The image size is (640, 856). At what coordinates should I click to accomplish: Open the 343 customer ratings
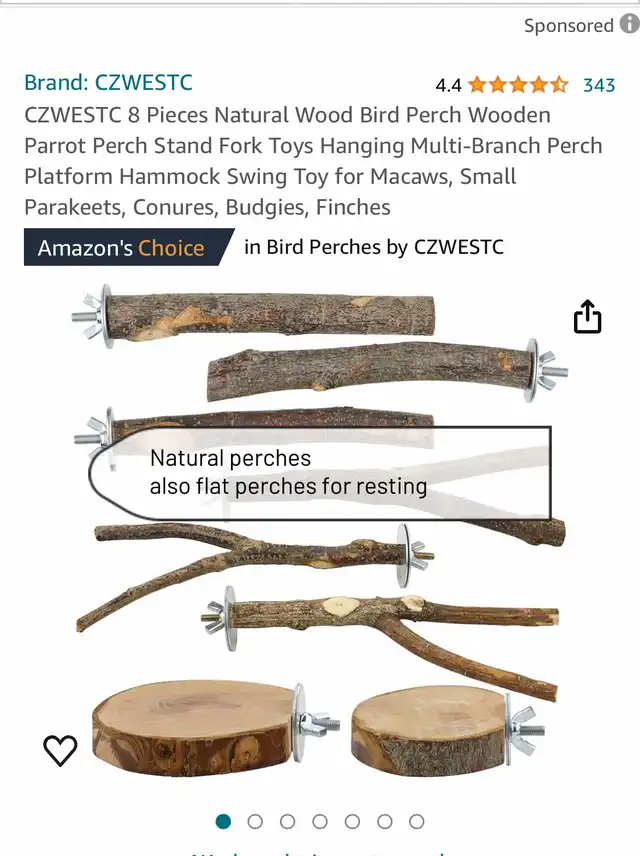pos(599,85)
